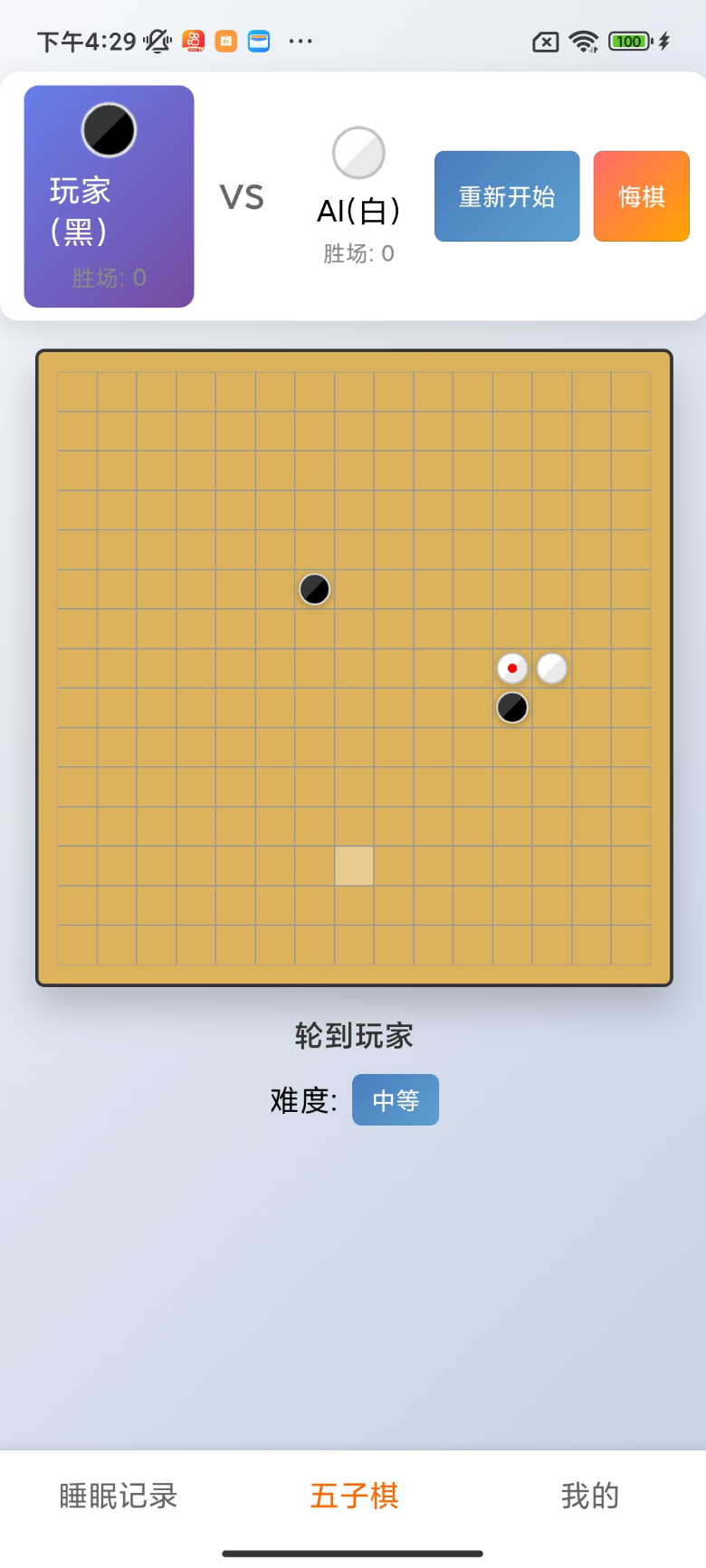The width and height of the screenshot is (706, 1568).
Task: Tap 悔棋 to undo the last move
Action: click(641, 195)
